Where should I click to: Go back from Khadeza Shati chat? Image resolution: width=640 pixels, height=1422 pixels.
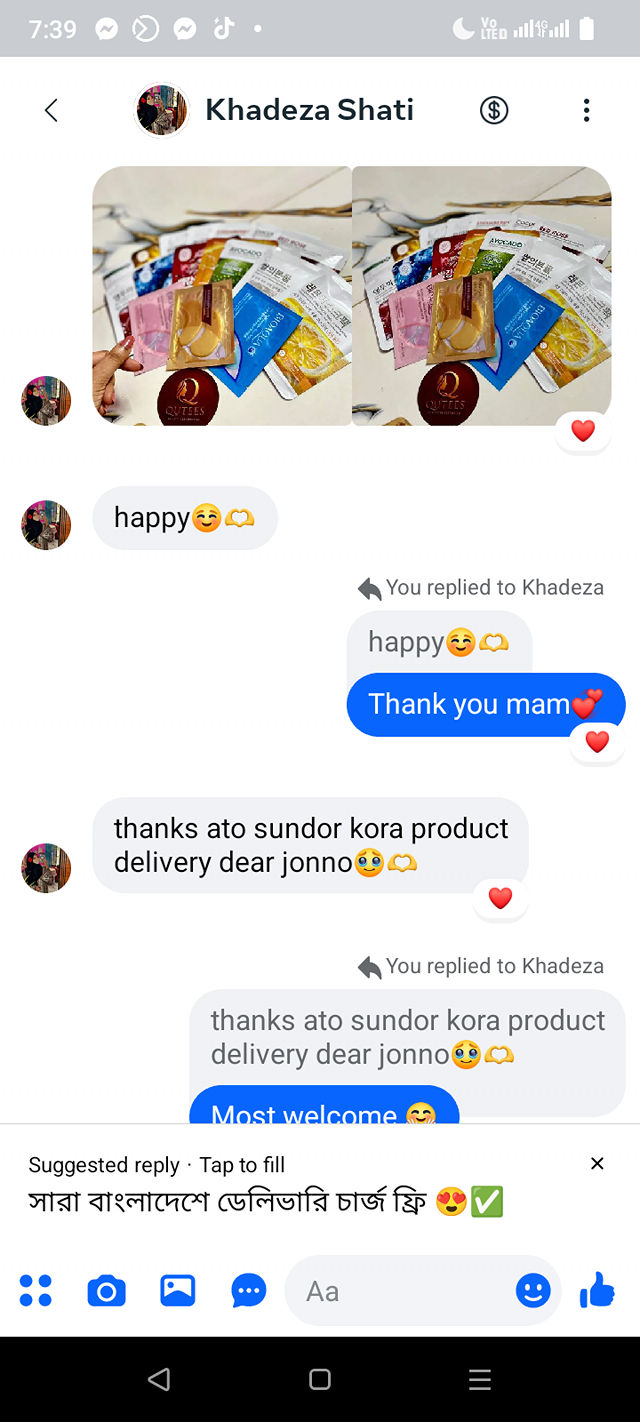[51, 110]
